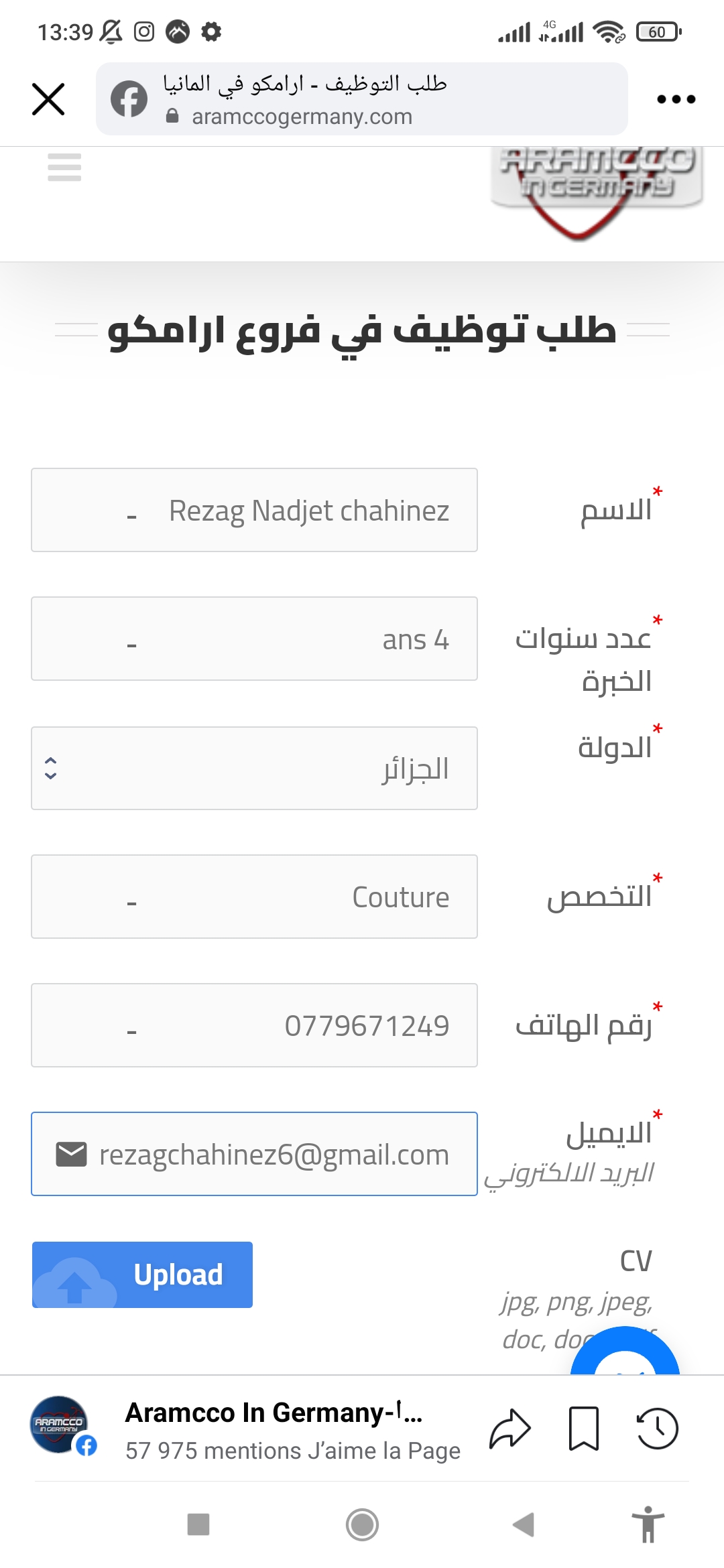
Task: Bookmark this page
Action: click(x=584, y=1429)
